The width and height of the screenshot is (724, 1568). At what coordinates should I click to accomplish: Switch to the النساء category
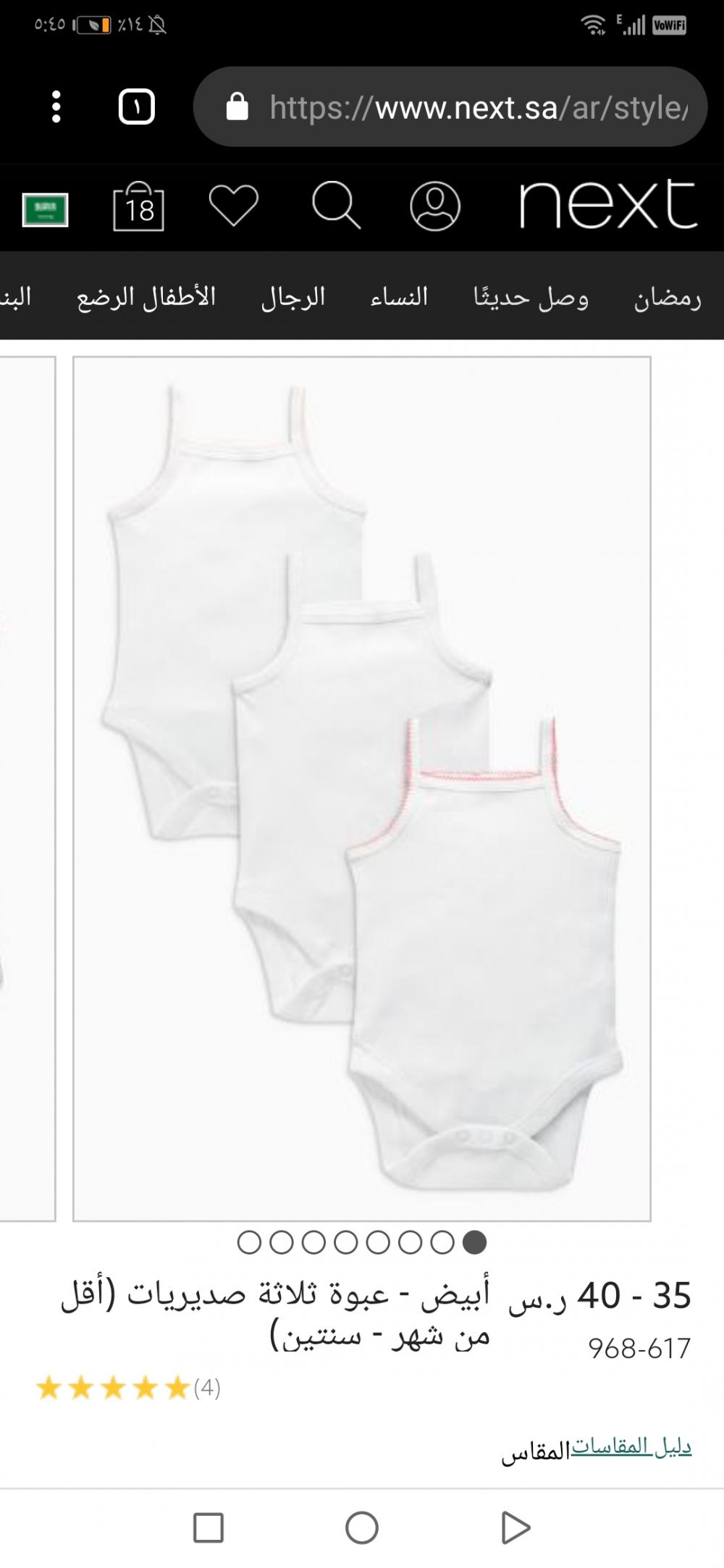tap(399, 298)
